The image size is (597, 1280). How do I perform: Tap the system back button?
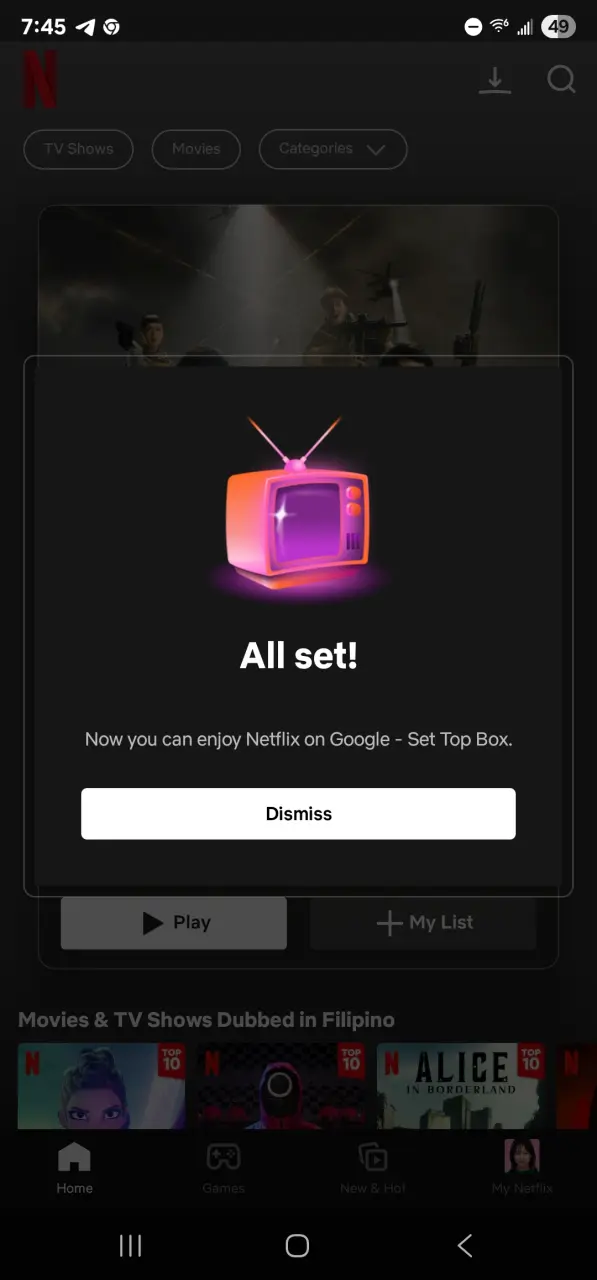pyautogui.click(x=464, y=1245)
